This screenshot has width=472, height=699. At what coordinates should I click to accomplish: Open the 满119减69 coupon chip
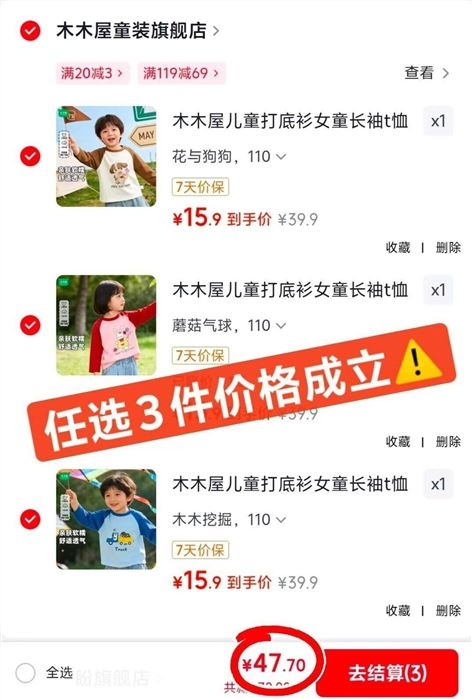pyautogui.click(x=181, y=73)
